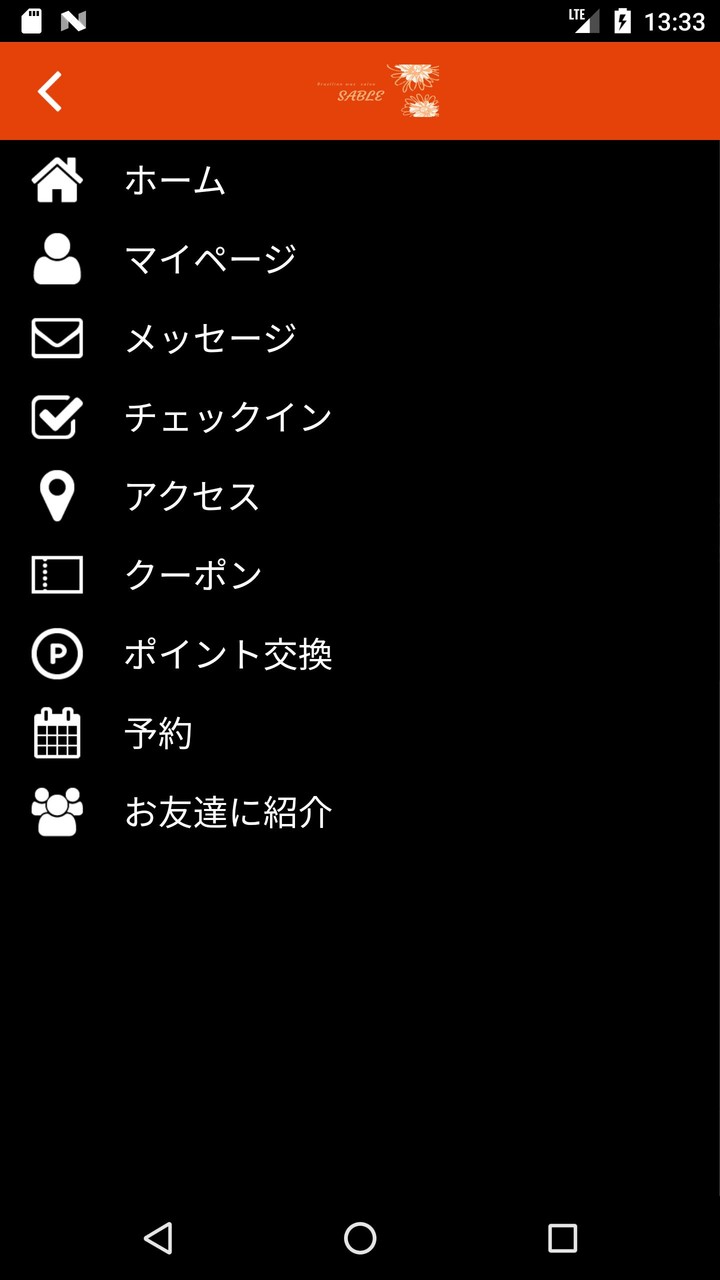Open メッセージ inbox
720x1280 pixels.
point(210,338)
